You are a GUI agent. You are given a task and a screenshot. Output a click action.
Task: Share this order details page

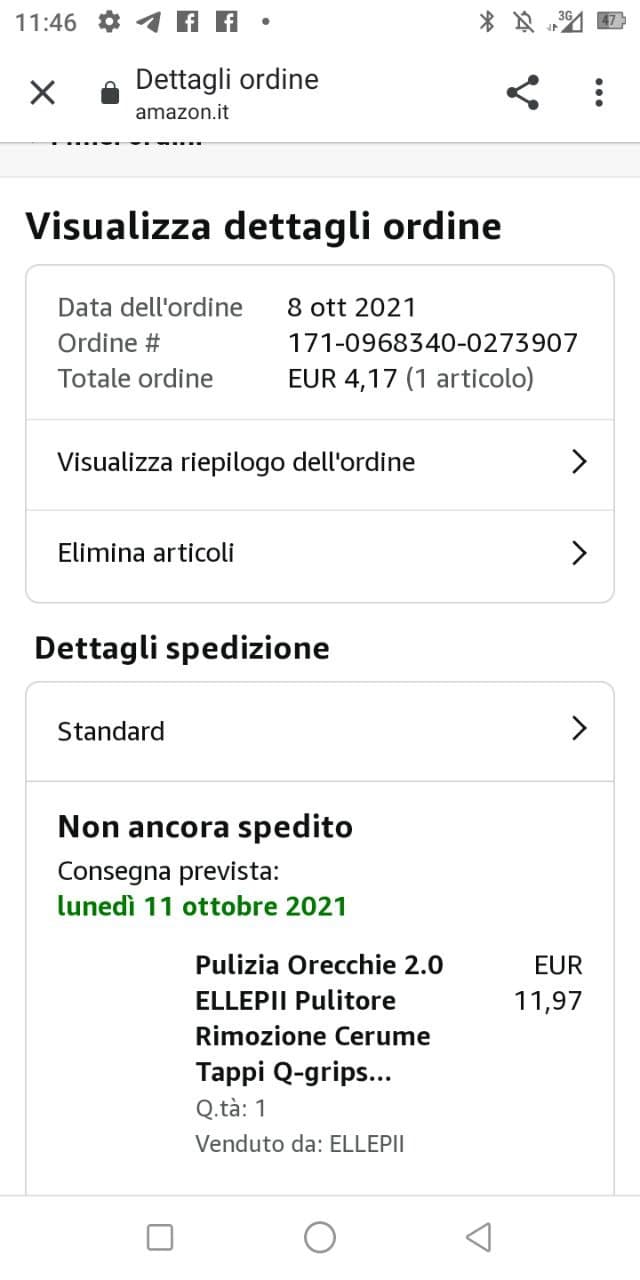523,93
